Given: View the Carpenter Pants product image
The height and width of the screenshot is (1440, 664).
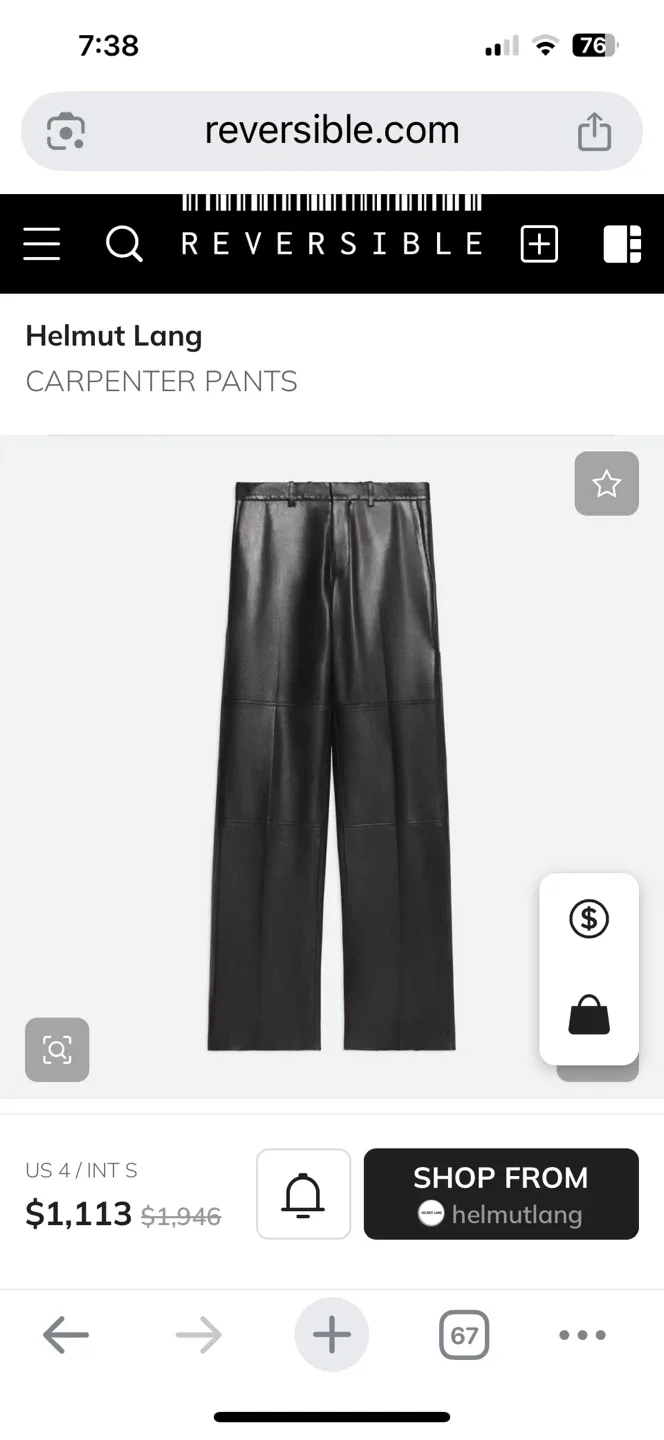Looking at the screenshot, I should click(332, 765).
